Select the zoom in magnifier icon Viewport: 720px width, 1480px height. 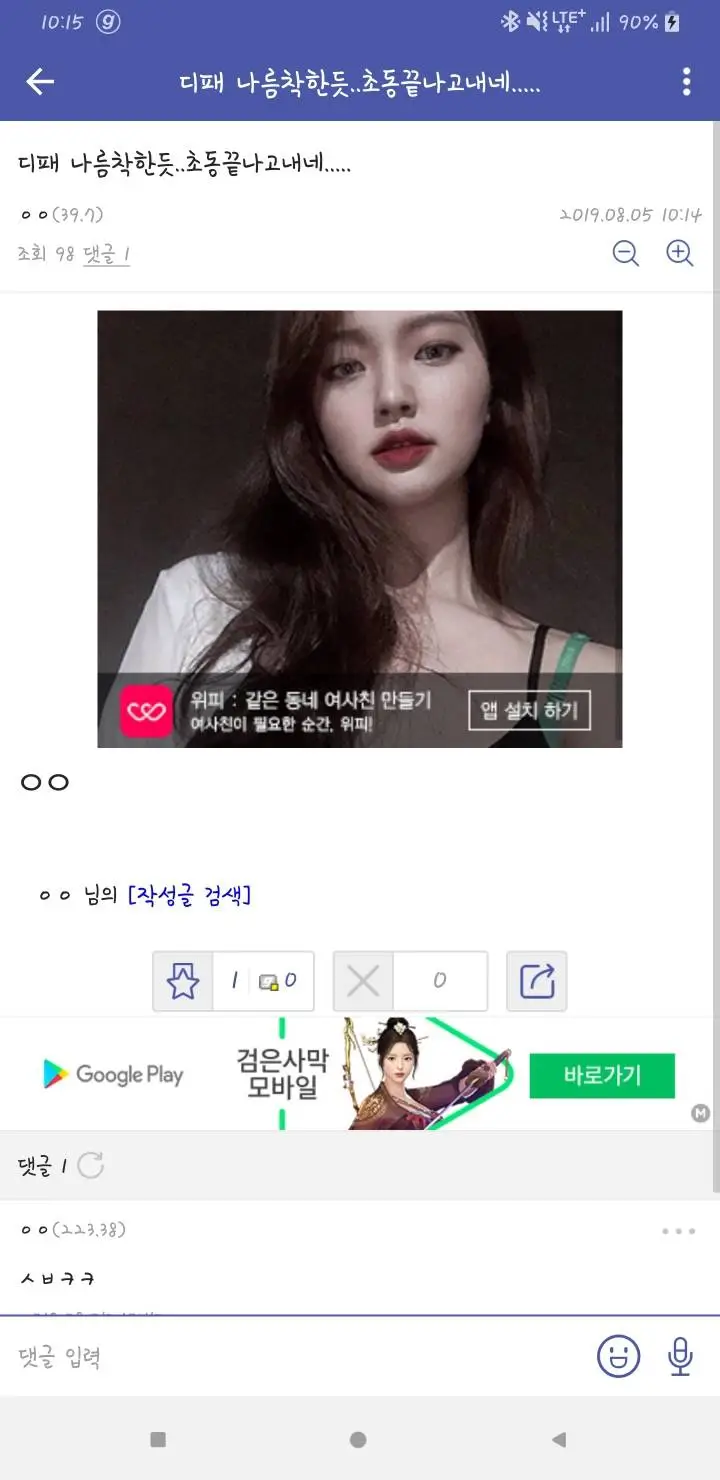pyautogui.click(x=680, y=253)
